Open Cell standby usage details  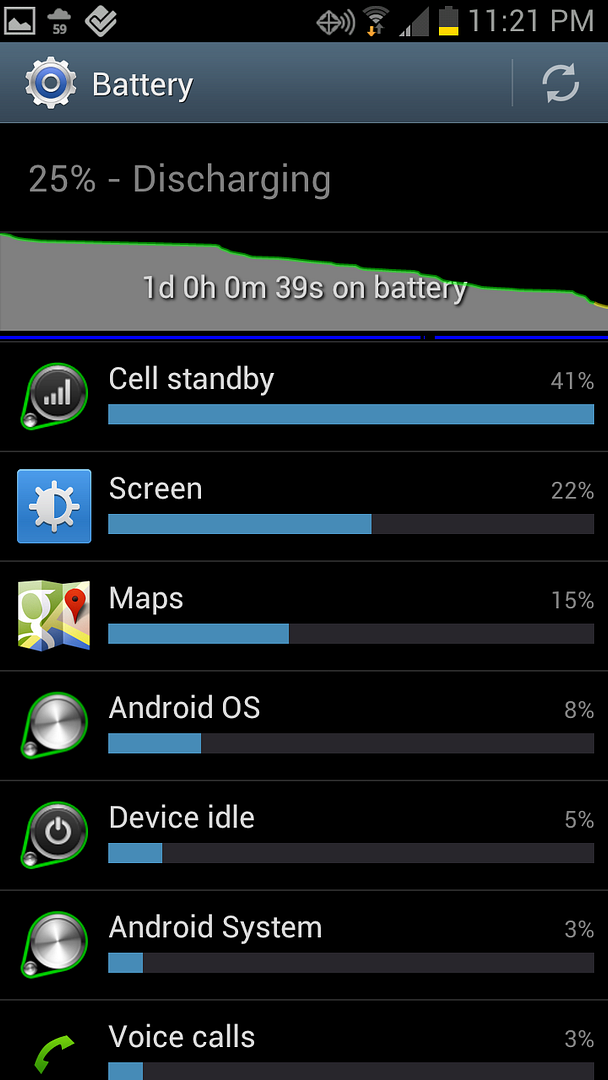[x=304, y=397]
